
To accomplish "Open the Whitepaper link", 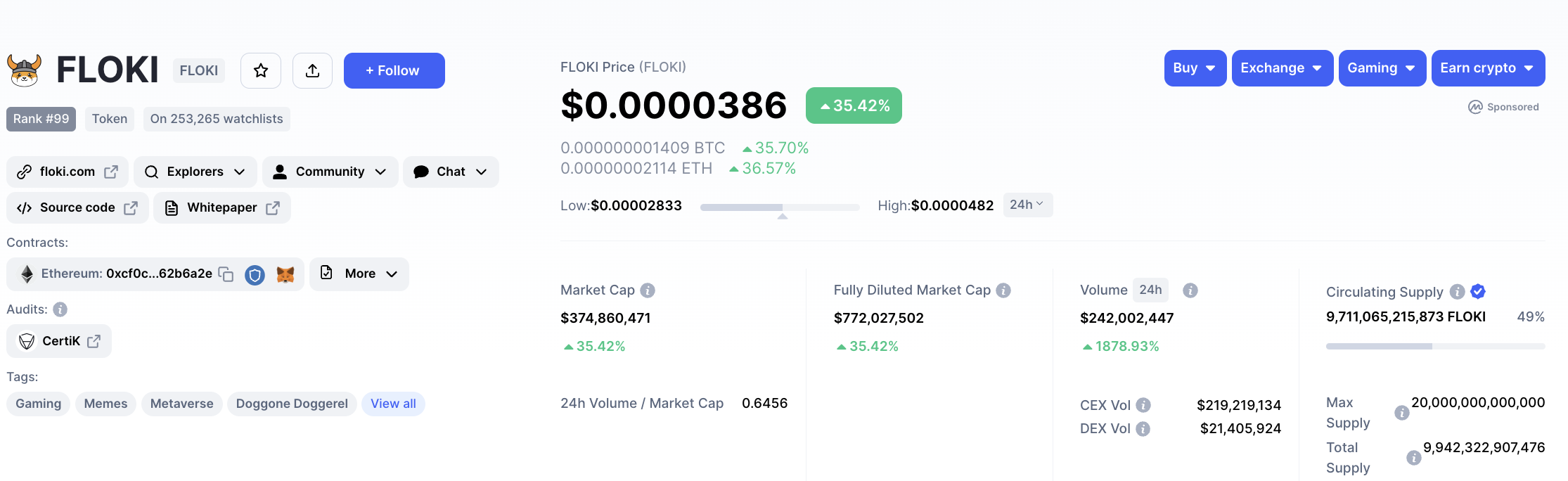I will tap(221, 207).
